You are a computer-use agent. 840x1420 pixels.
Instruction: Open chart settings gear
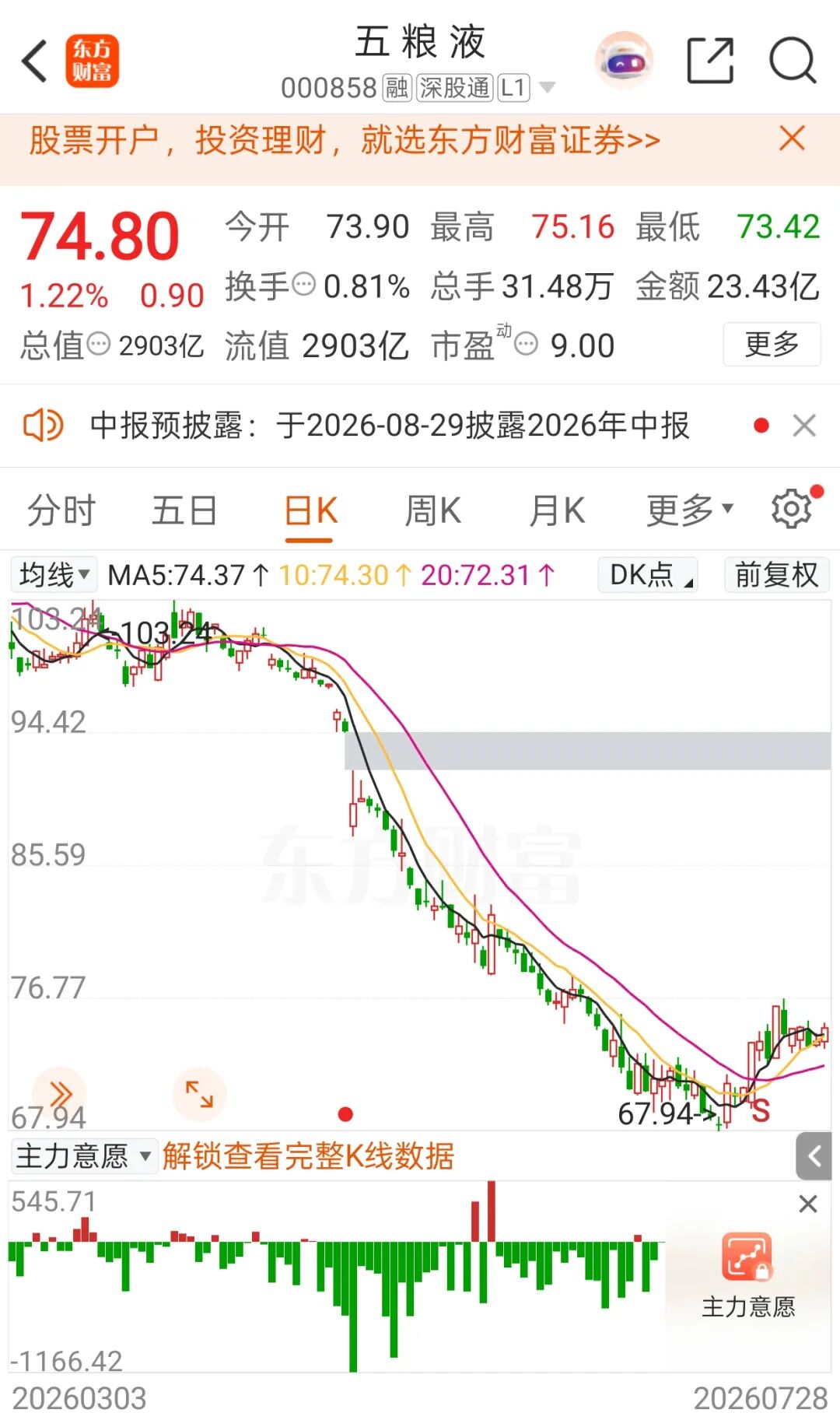coord(792,509)
